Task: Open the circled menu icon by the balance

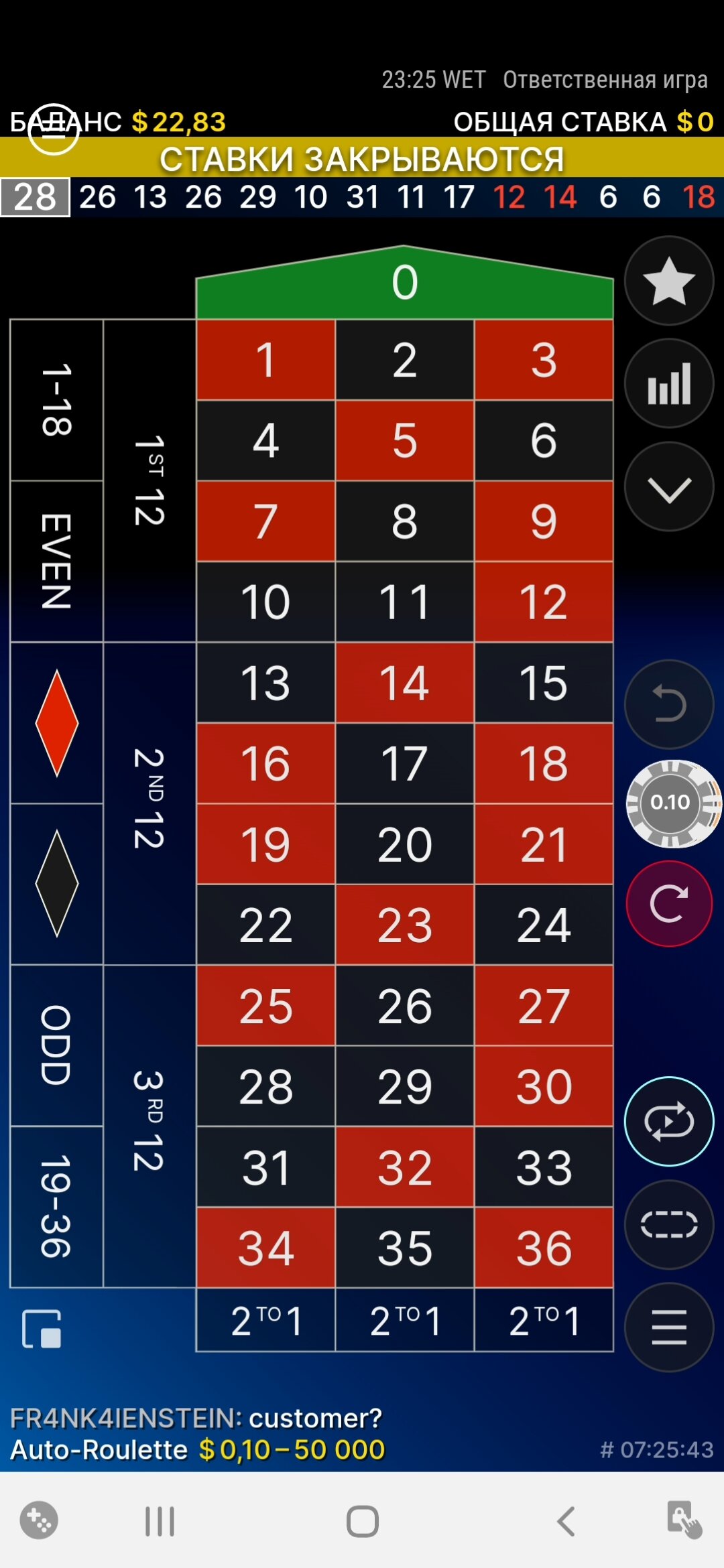Action: click(x=54, y=129)
